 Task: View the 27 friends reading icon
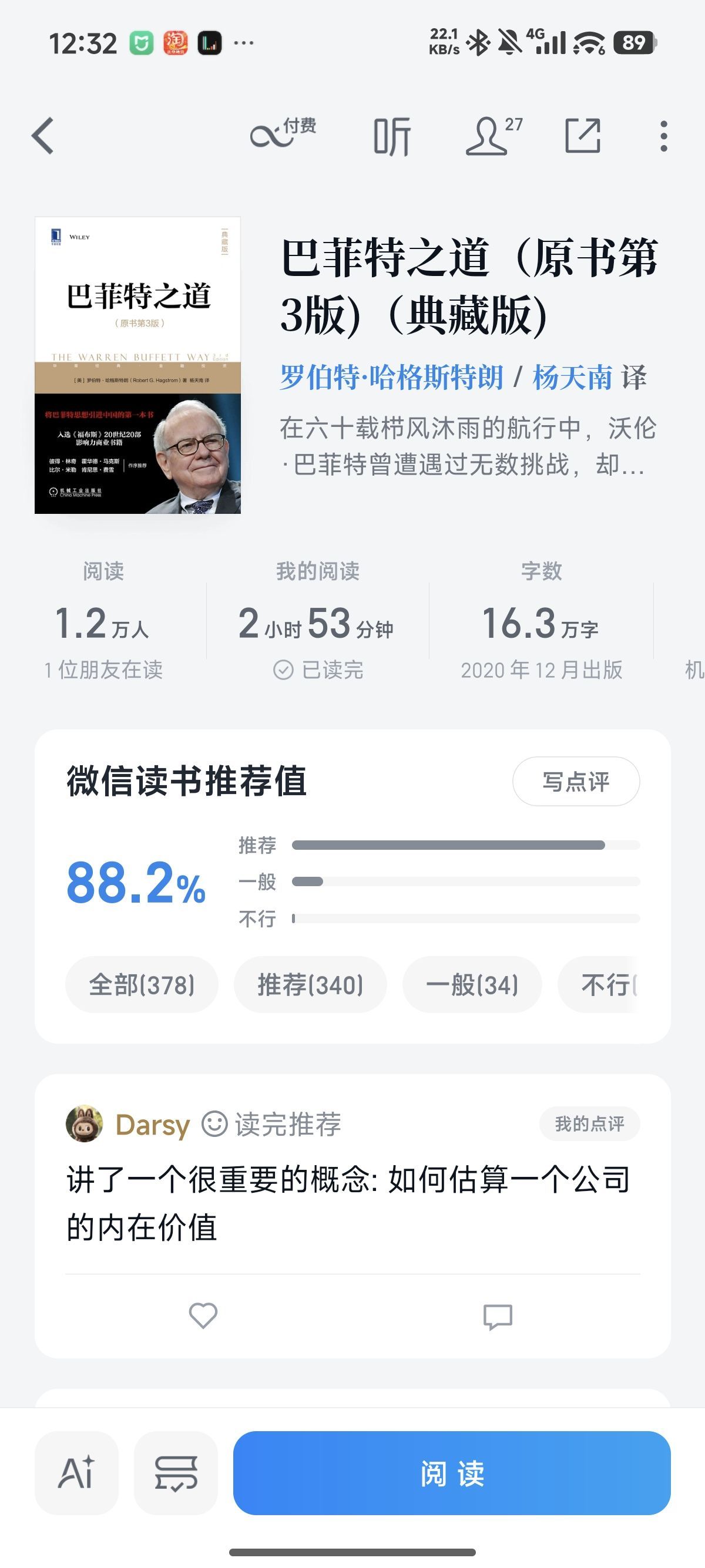(493, 135)
